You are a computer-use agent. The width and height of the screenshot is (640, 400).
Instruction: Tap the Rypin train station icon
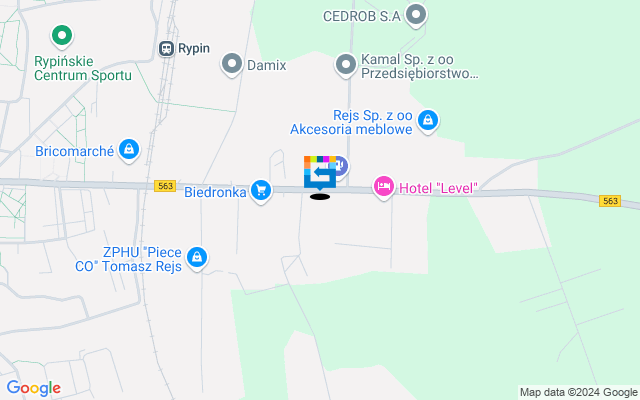pos(167,47)
